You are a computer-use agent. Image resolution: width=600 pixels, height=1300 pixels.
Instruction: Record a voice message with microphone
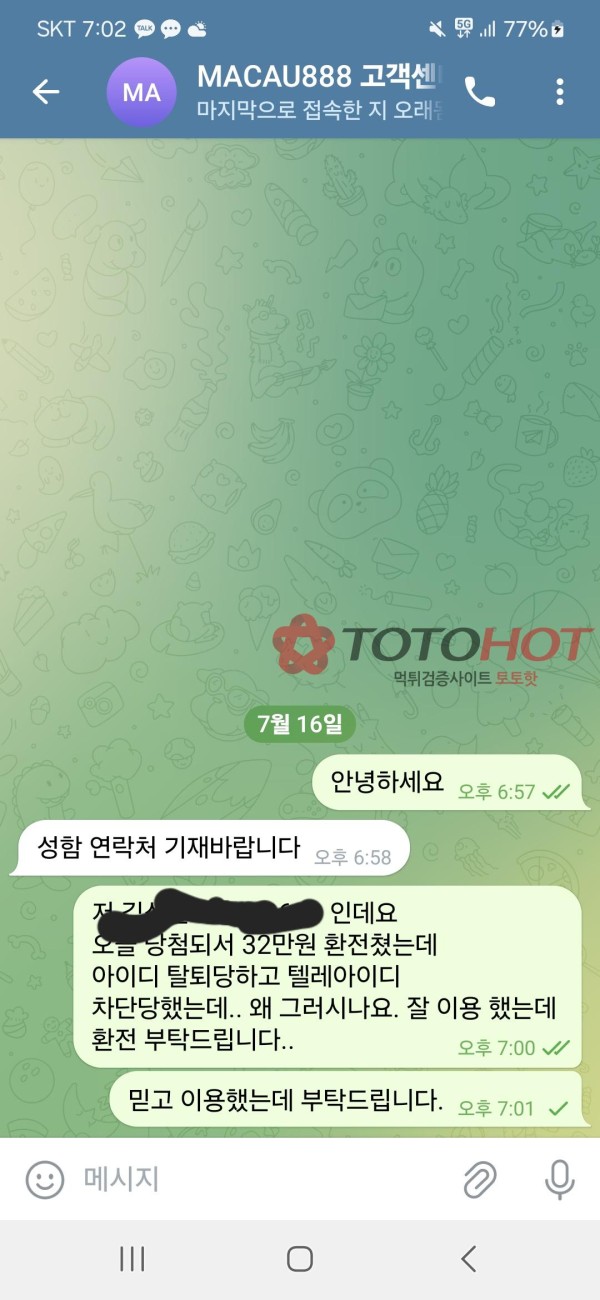point(559,1180)
